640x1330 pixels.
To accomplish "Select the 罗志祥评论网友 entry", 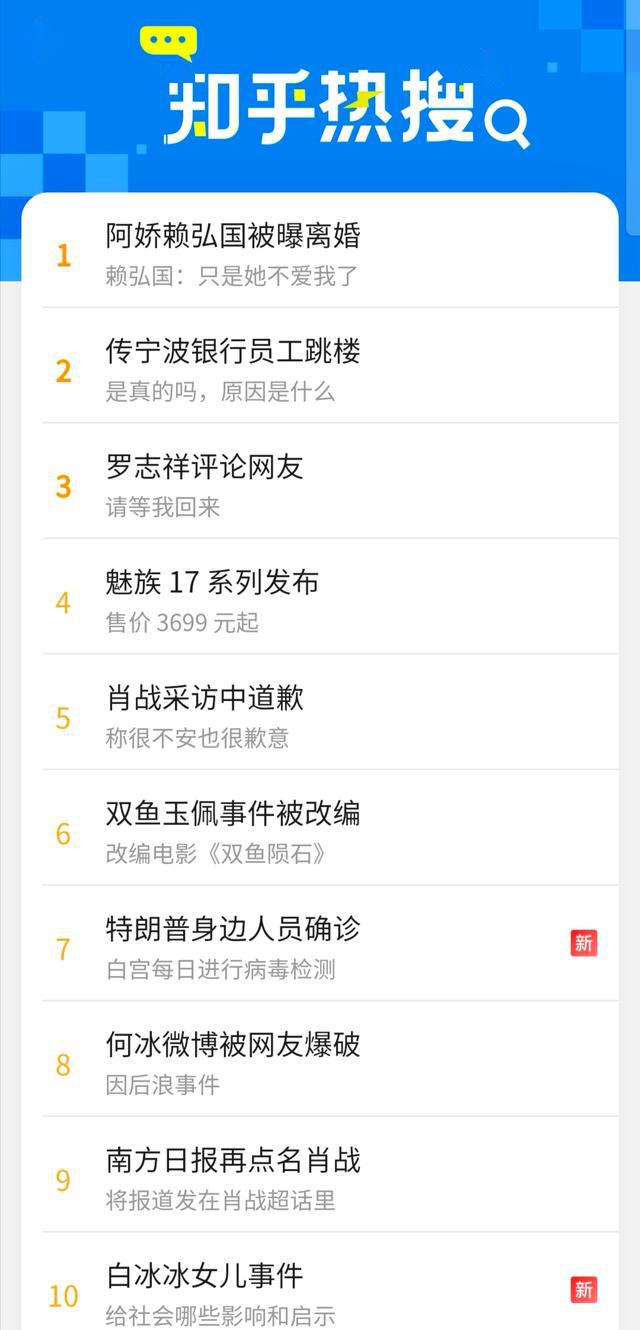I will pos(204,467).
